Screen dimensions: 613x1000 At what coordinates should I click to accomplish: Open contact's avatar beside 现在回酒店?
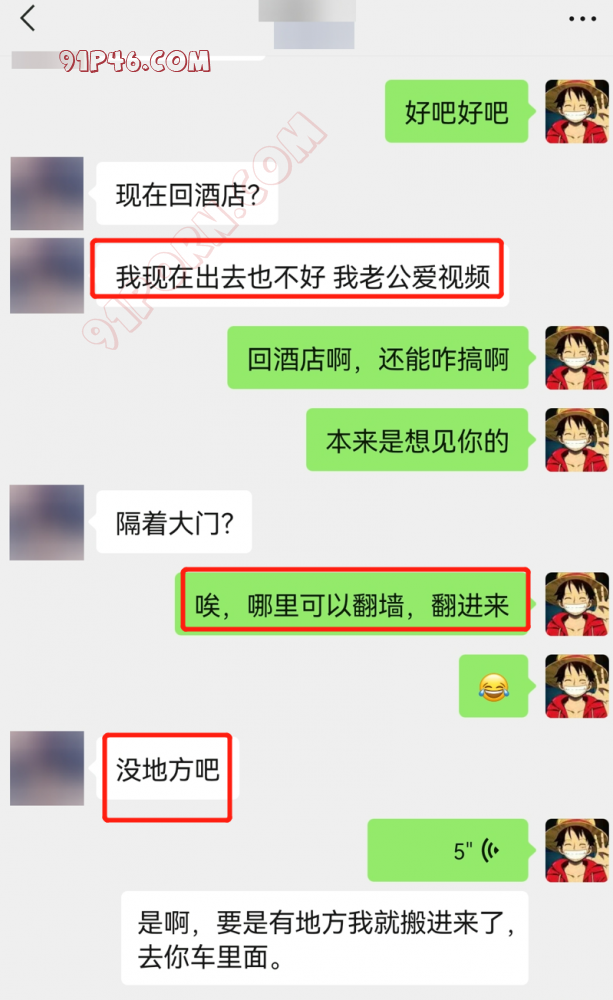47,193
